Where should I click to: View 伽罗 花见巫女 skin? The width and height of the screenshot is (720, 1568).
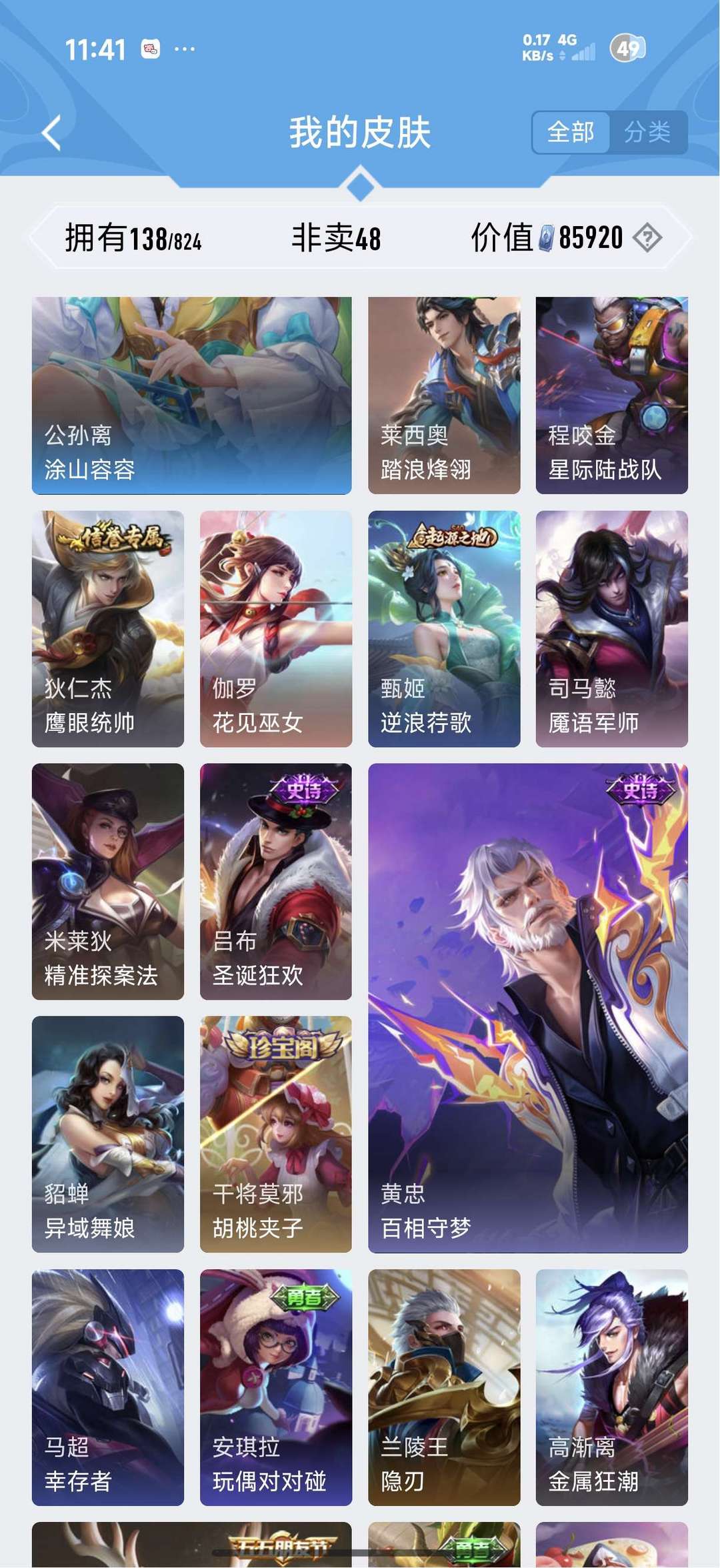pos(276,628)
